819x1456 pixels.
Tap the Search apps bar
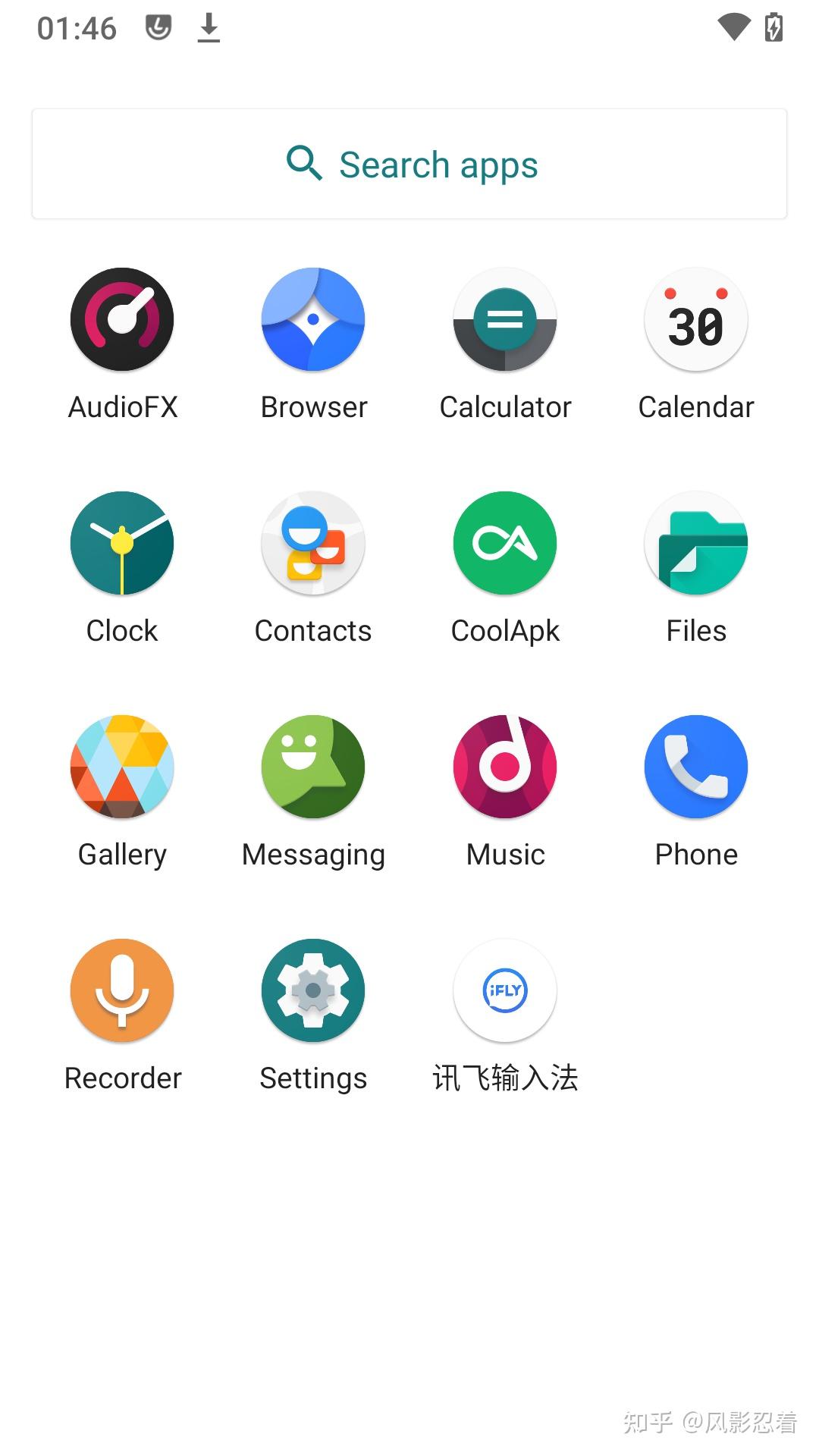click(409, 164)
